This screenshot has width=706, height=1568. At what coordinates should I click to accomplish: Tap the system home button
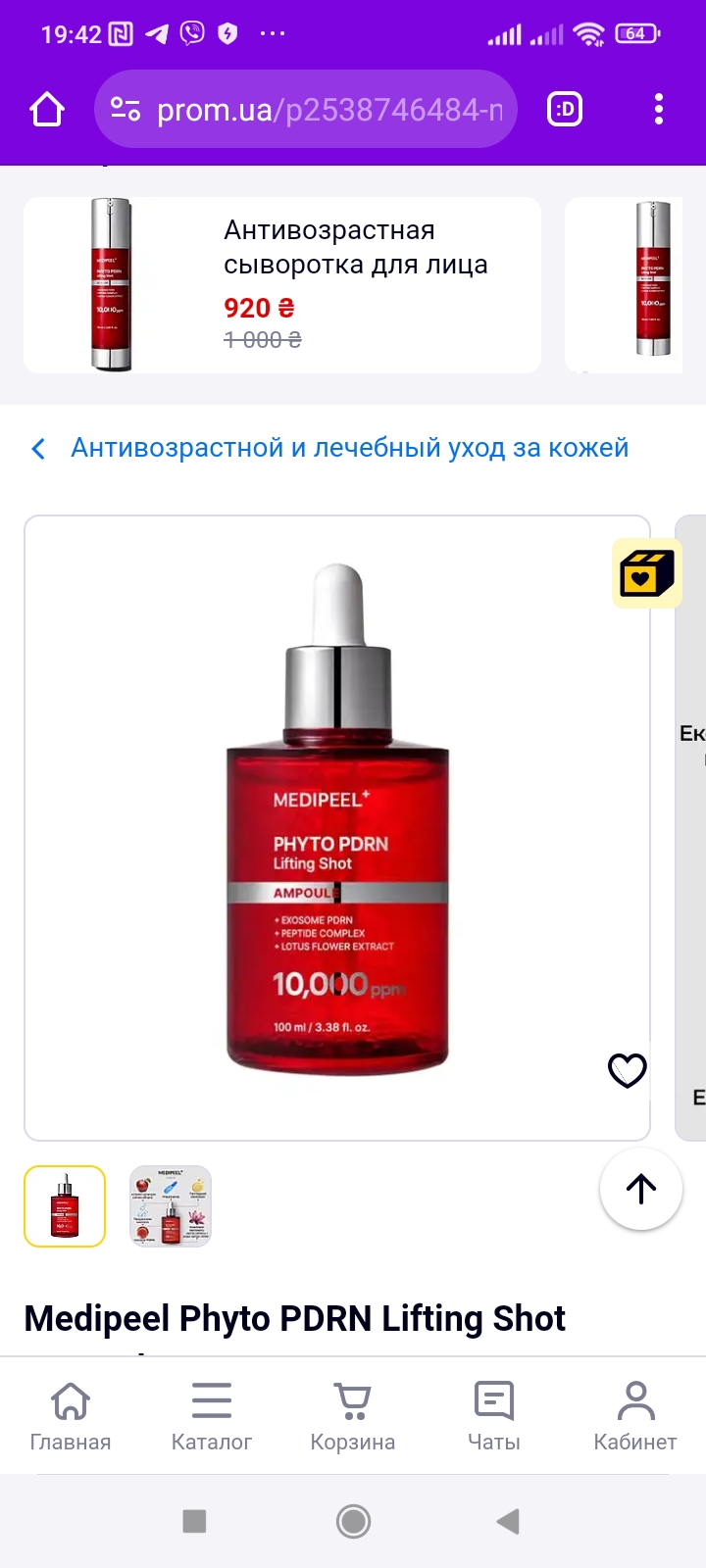[353, 1521]
